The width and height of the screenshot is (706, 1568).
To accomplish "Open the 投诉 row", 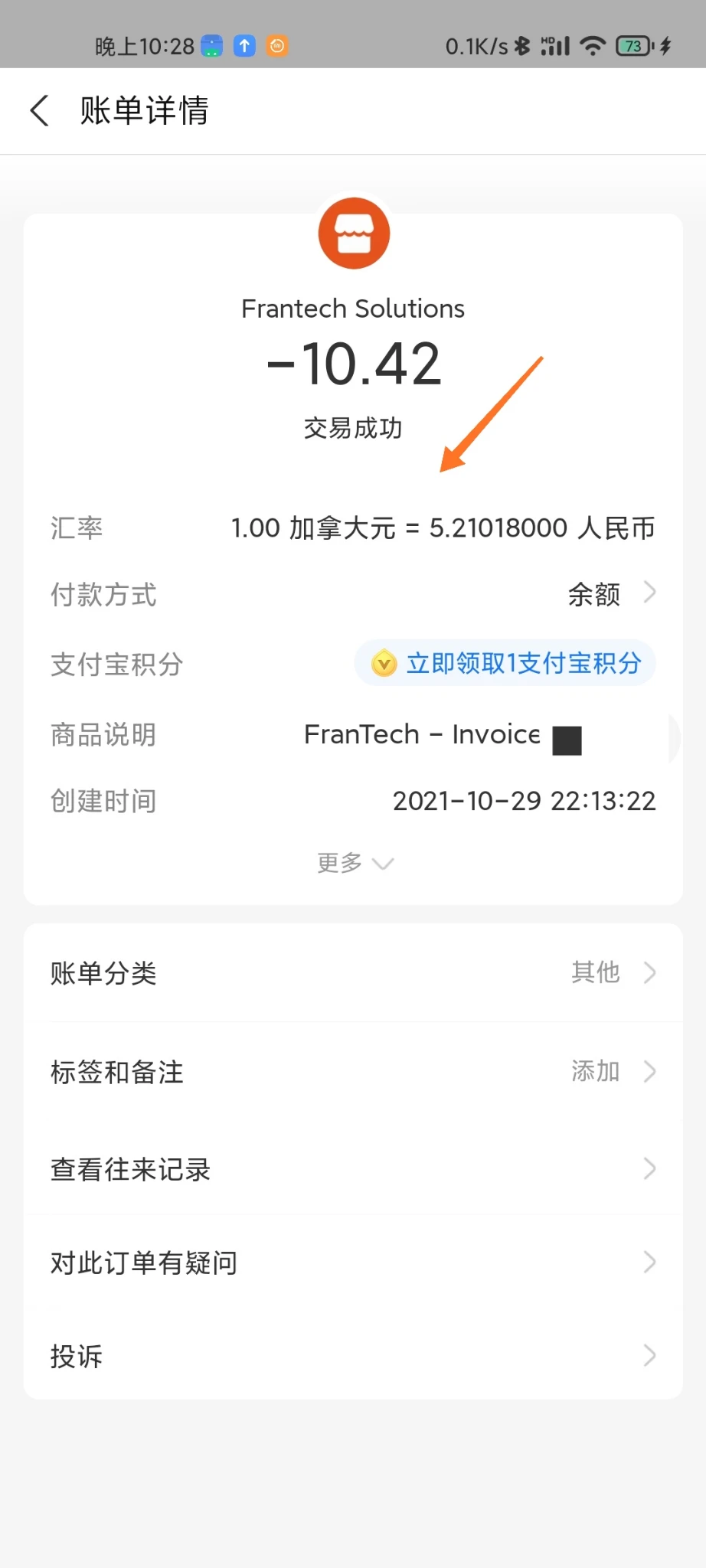I will [353, 1355].
